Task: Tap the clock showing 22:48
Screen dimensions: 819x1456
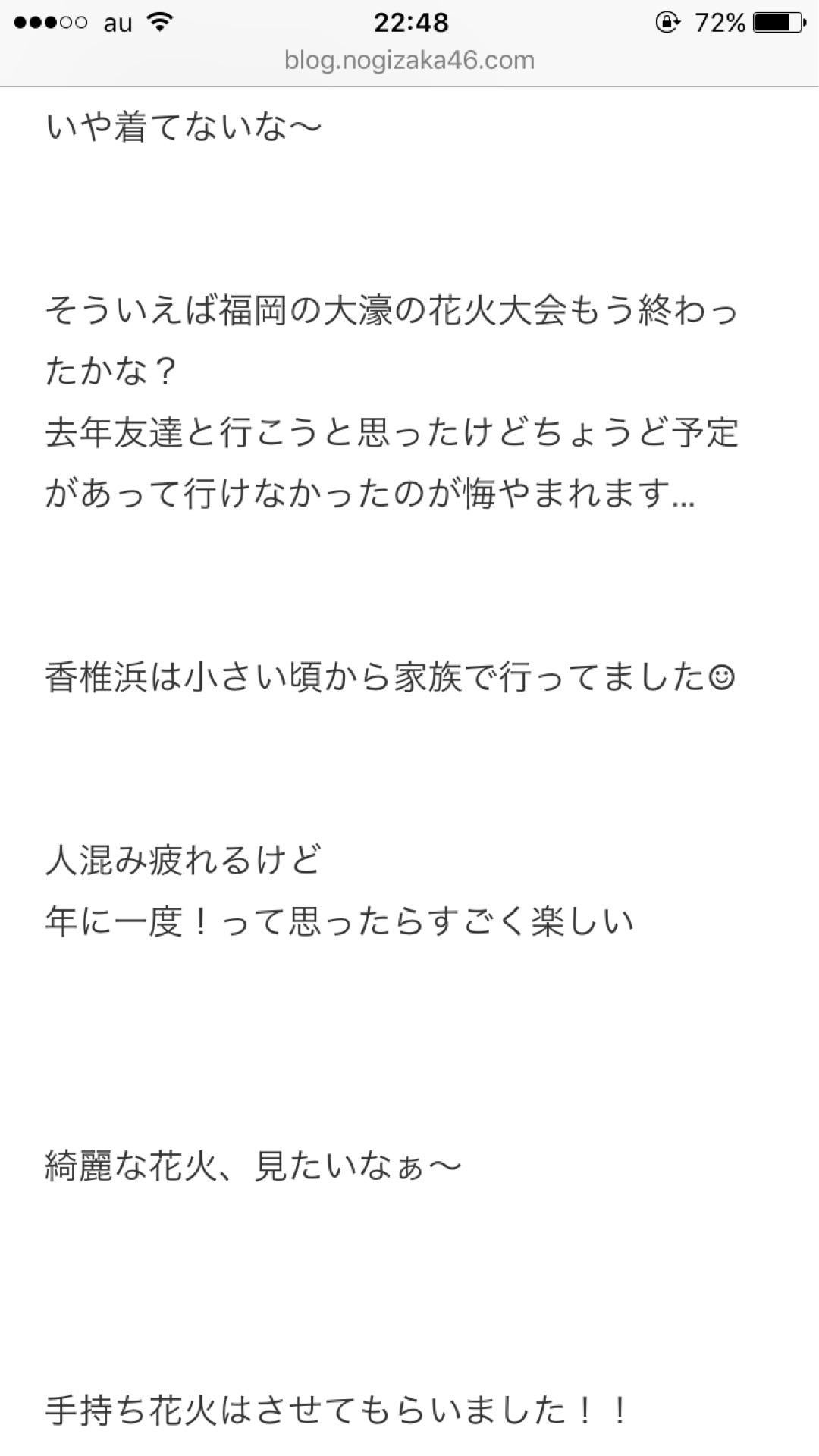Action: (x=409, y=23)
